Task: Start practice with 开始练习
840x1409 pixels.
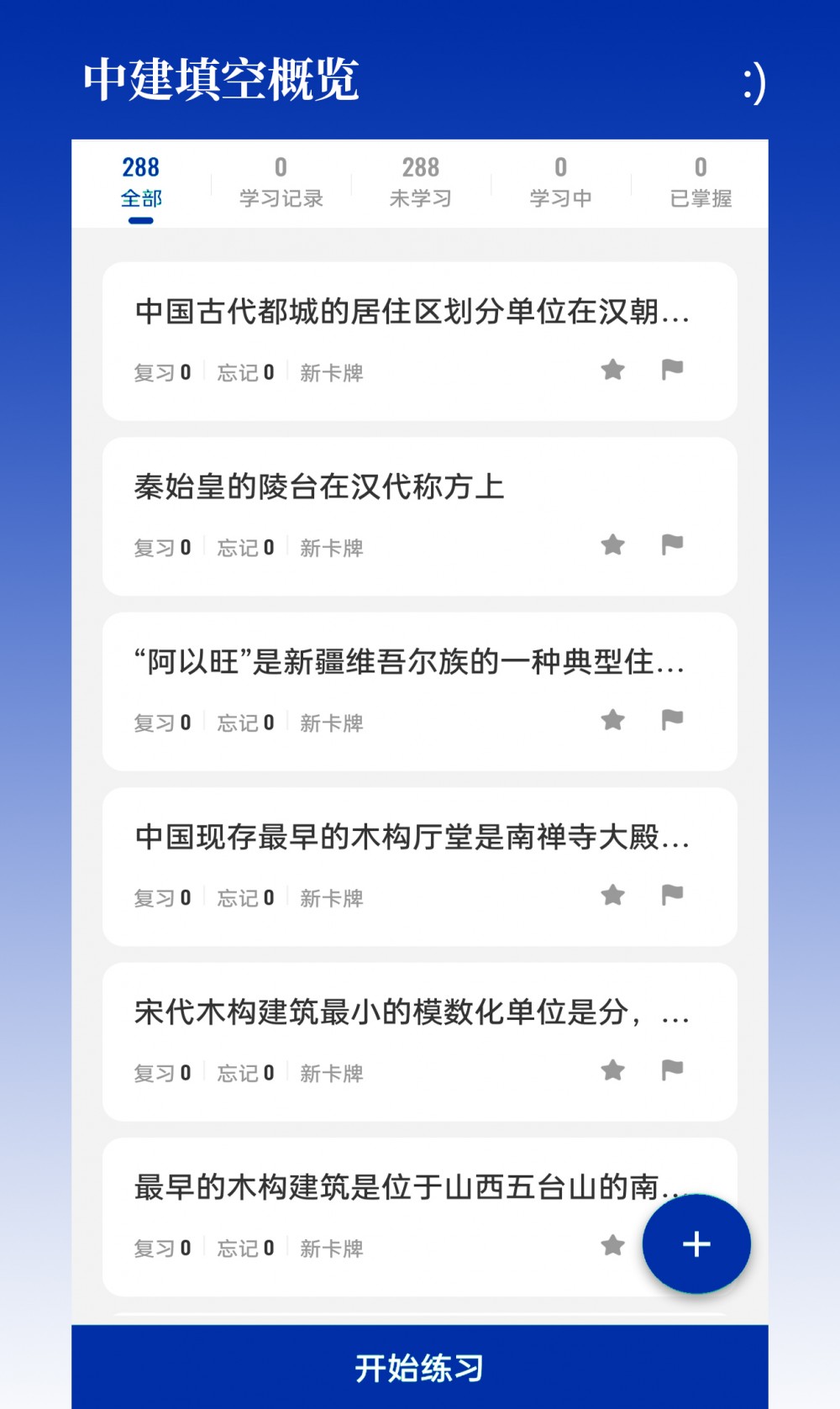Action: 420,1367
